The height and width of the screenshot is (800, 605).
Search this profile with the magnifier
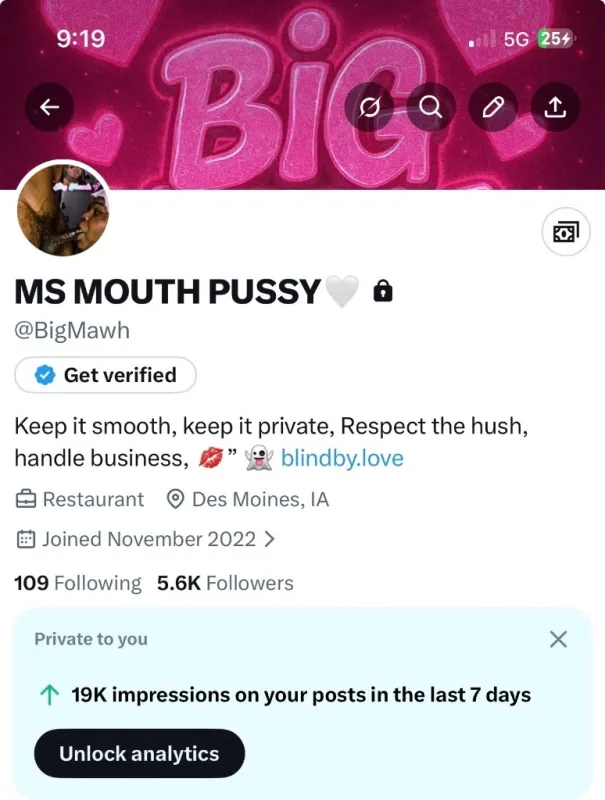coord(431,107)
